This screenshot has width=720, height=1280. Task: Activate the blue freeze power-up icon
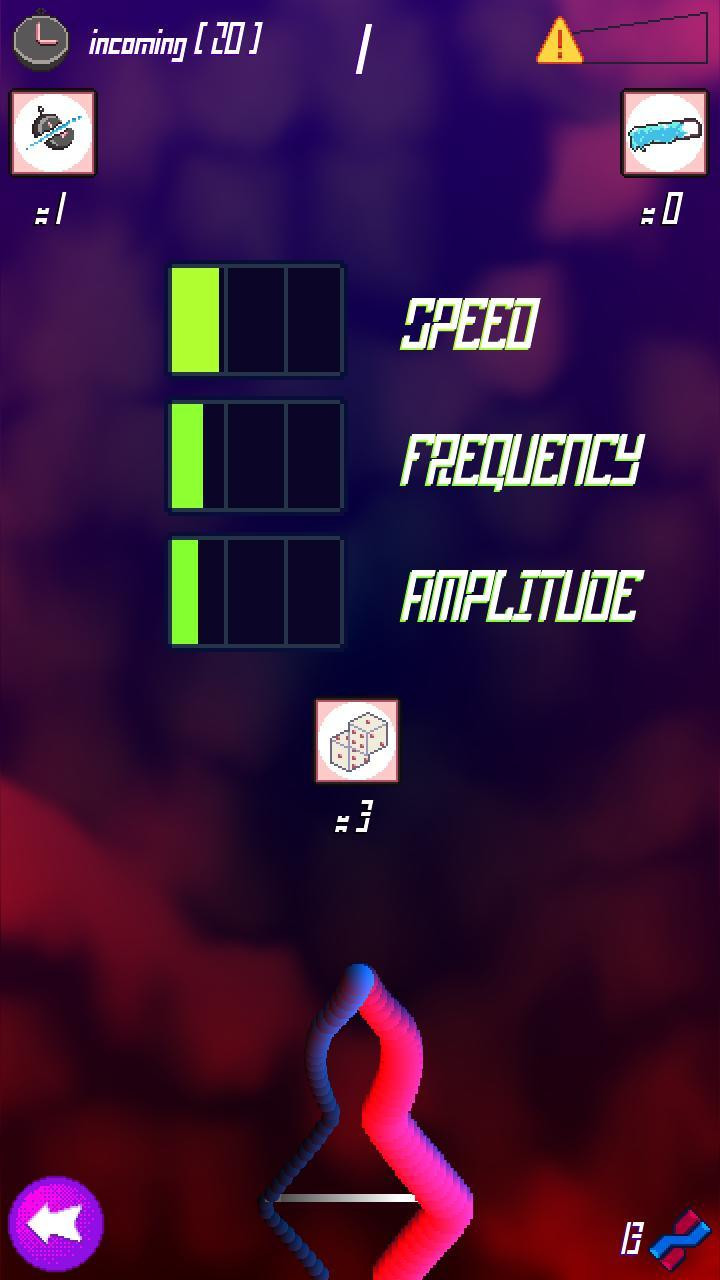[664, 133]
